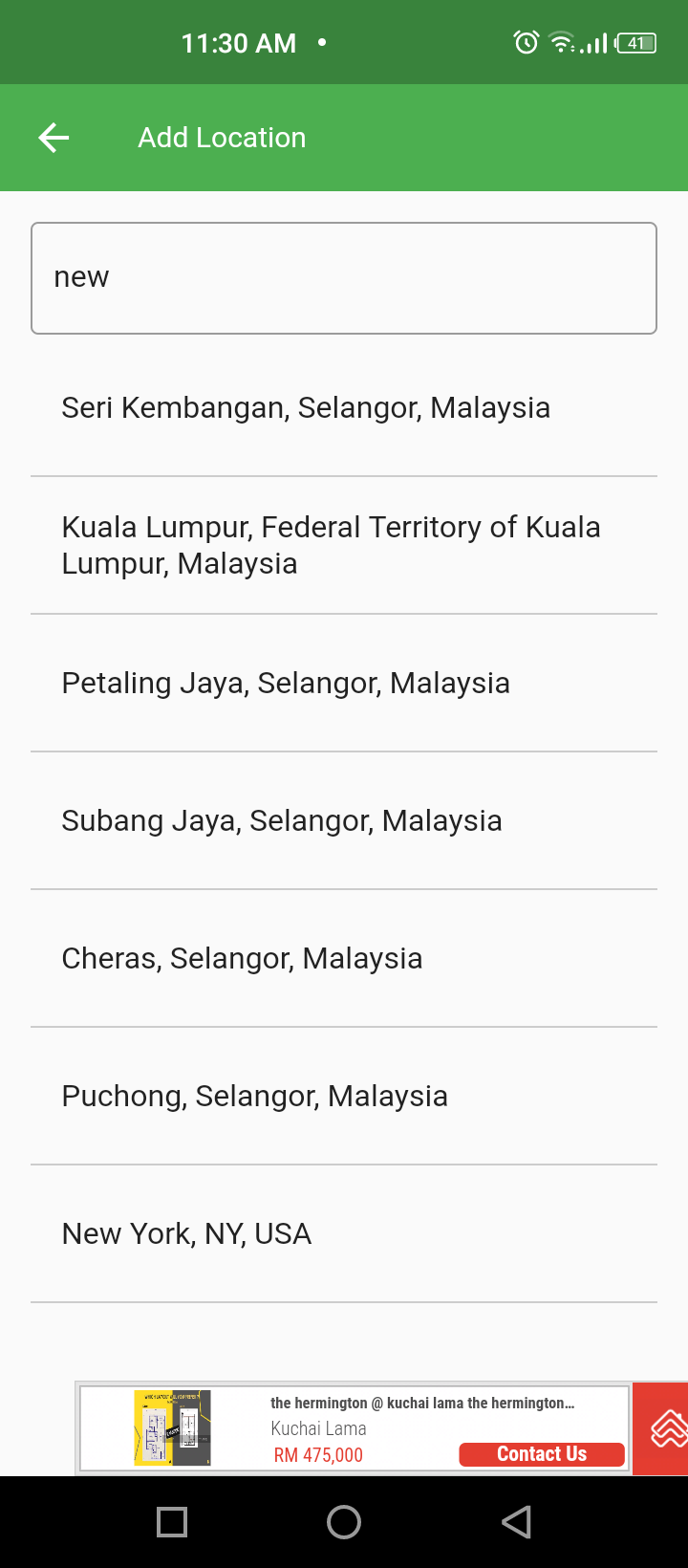This screenshot has width=688, height=1568.
Task: Choose Kuala Lumpur, Federal Territory location
Action: point(331,545)
